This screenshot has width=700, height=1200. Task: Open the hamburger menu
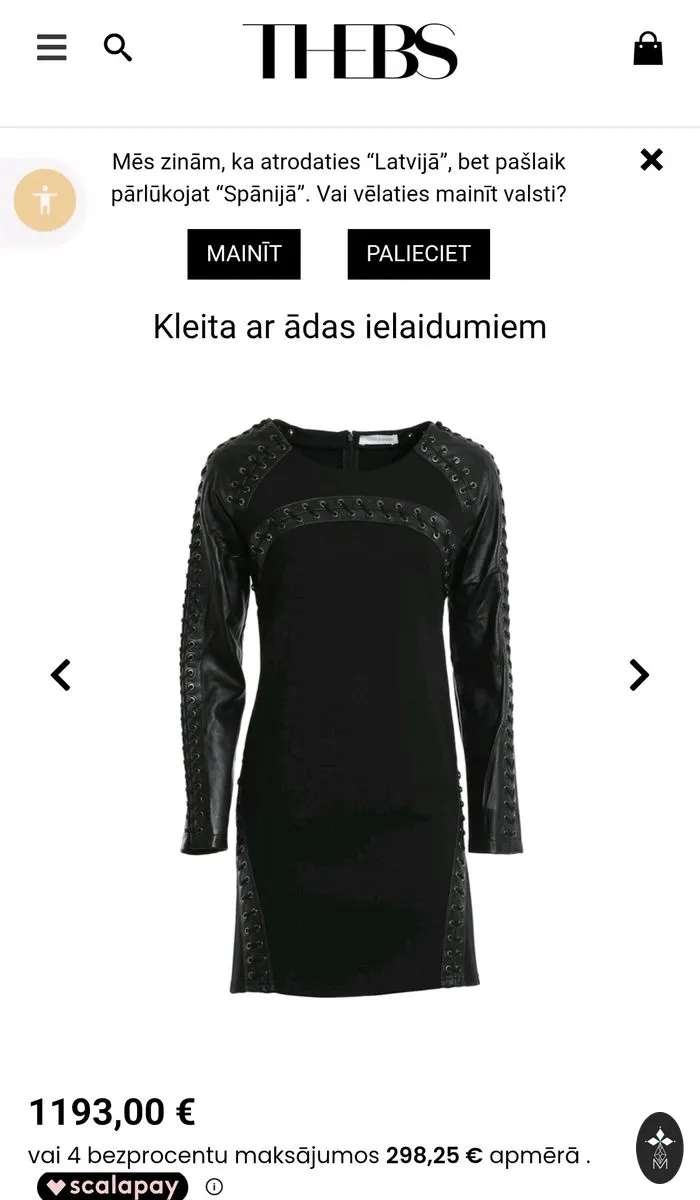click(52, 47)
